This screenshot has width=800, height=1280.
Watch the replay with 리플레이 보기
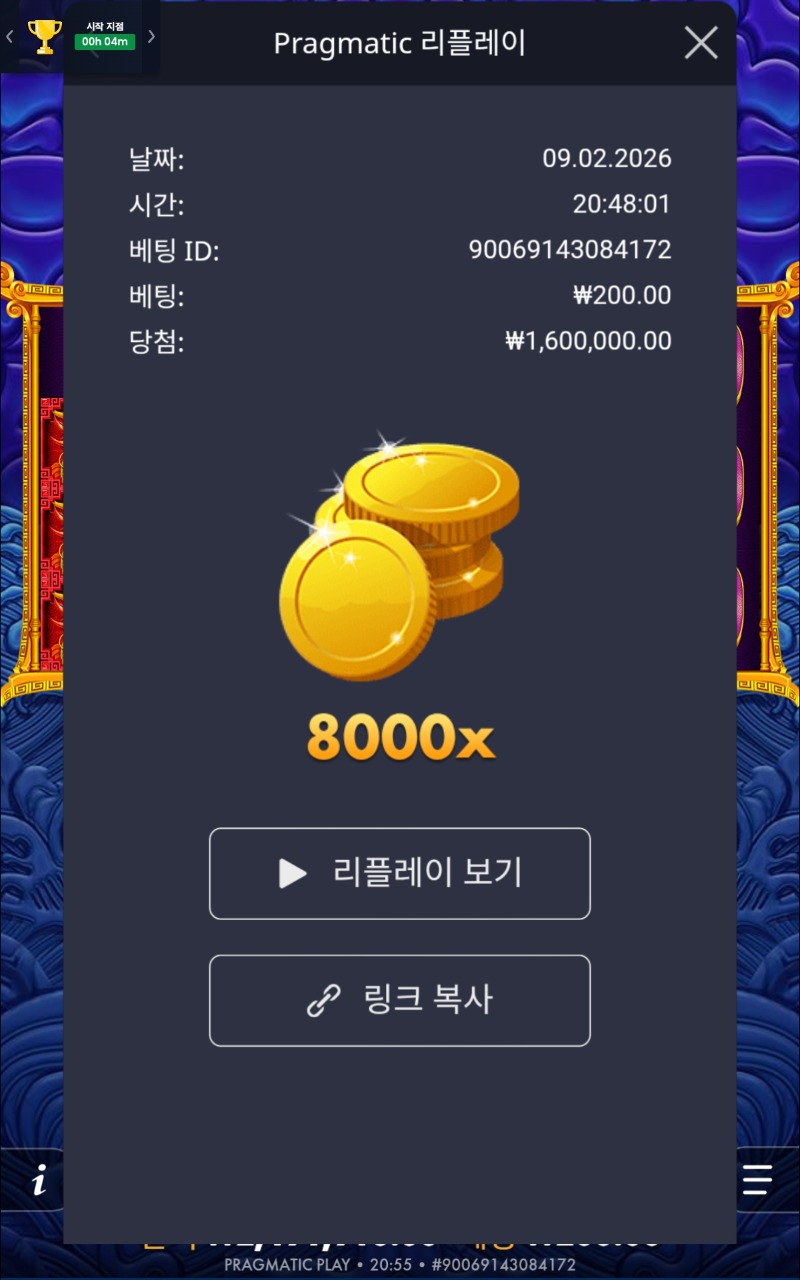(399, 873)
